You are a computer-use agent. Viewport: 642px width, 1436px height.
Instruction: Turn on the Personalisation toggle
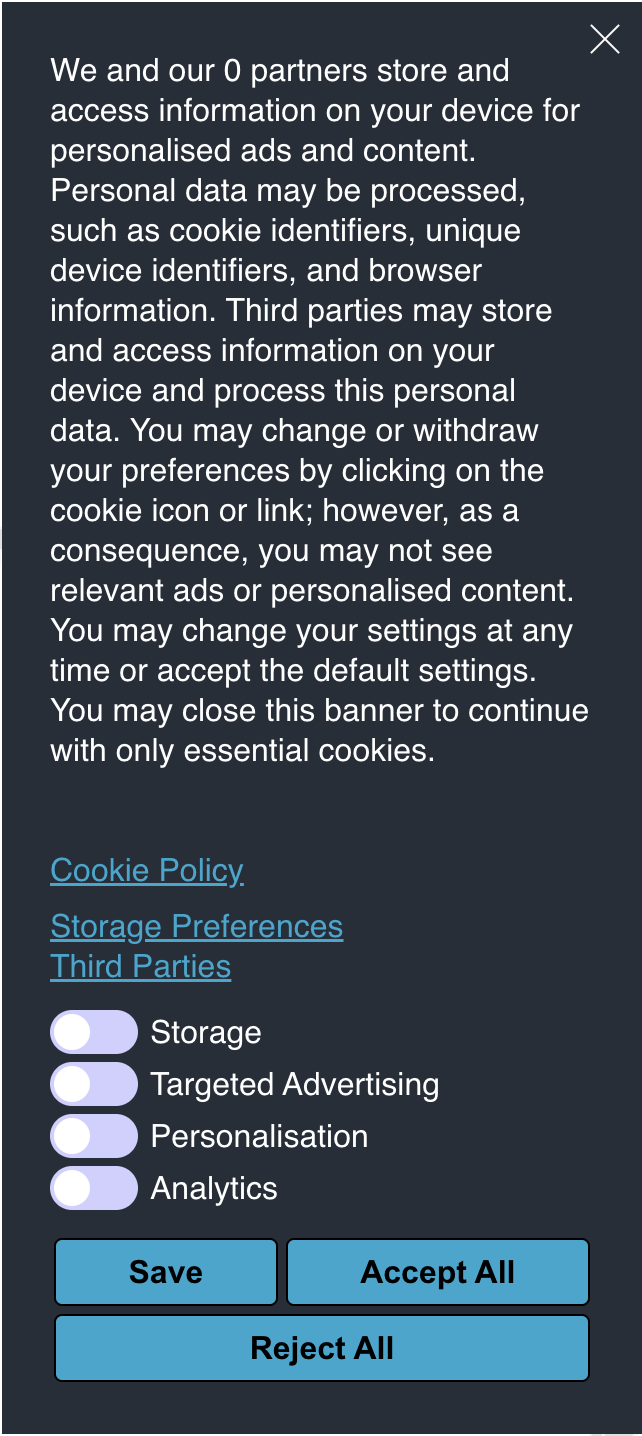point(94,1136)
